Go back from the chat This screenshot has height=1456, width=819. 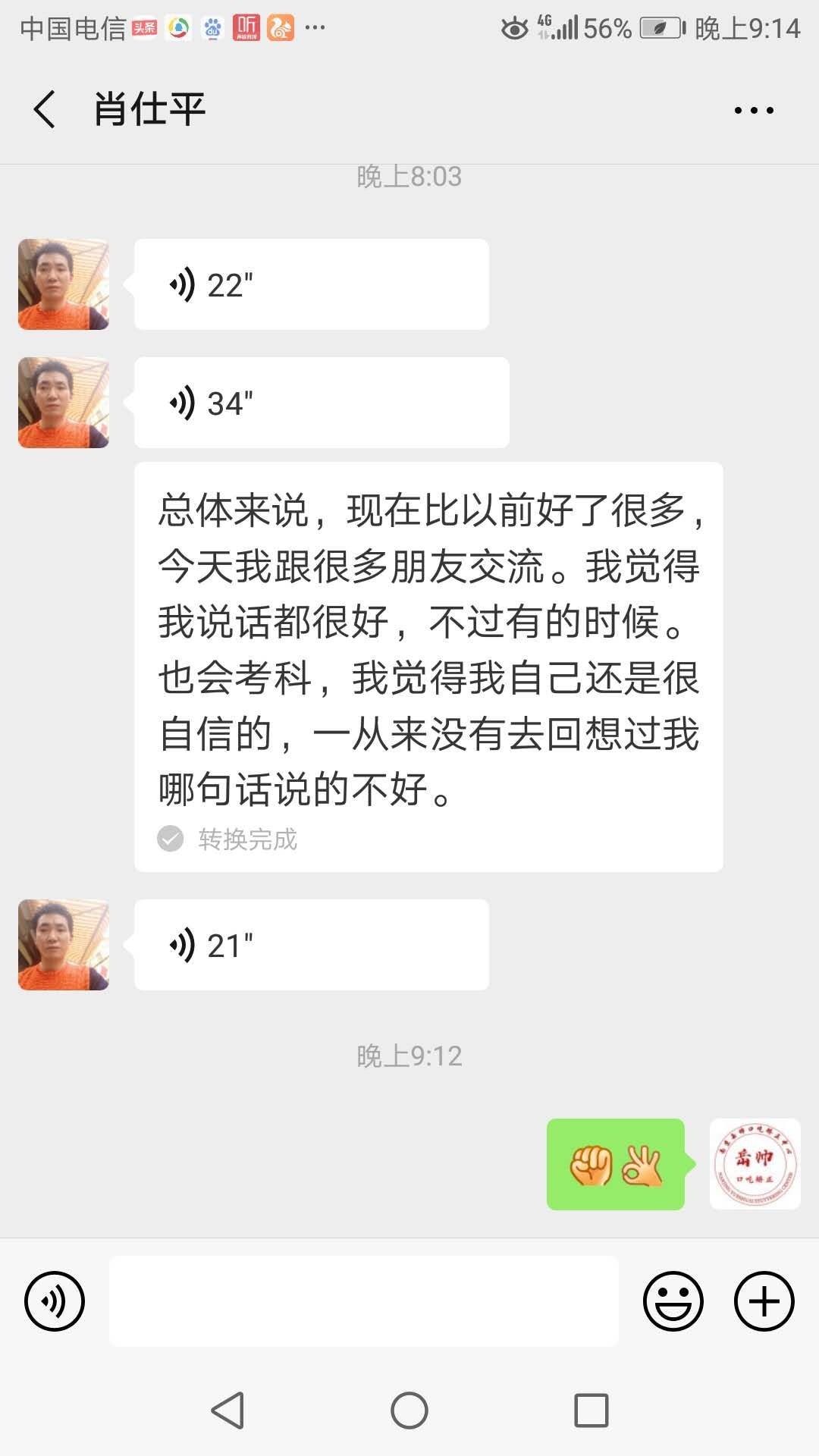pyautogui.click(x=45, y=109)
